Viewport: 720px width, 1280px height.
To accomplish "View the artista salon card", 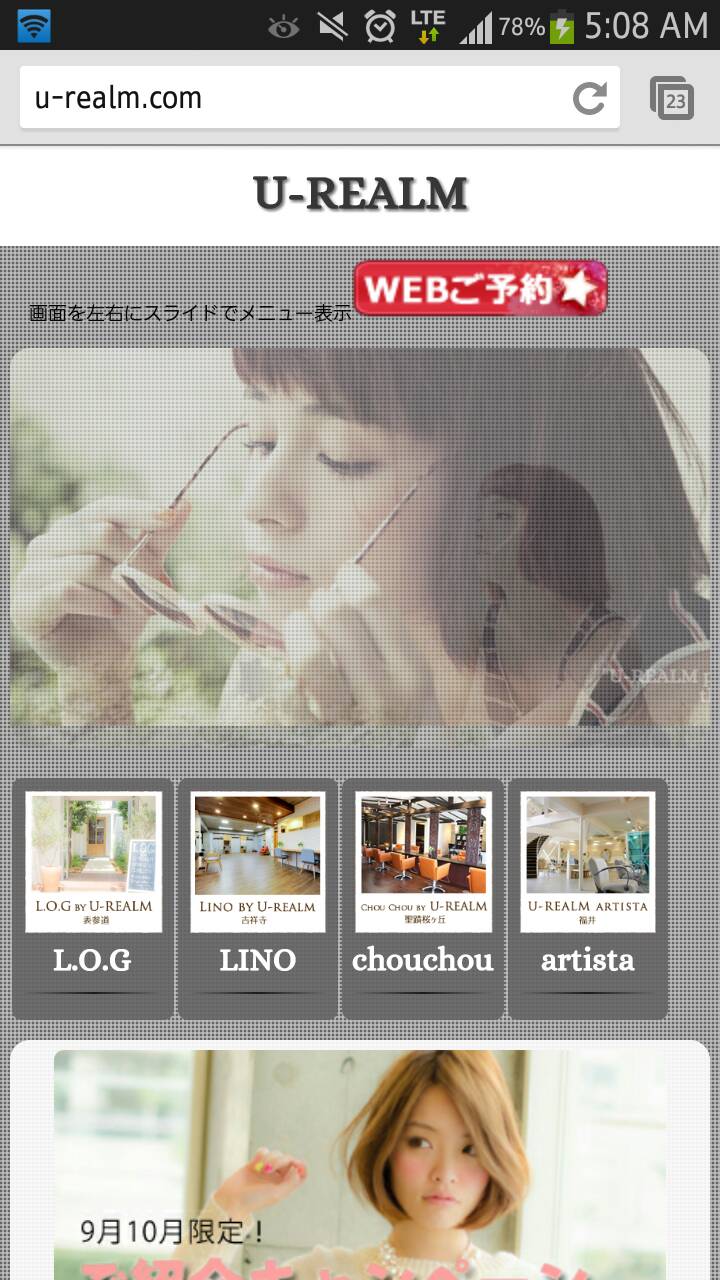I will (588, 897).
